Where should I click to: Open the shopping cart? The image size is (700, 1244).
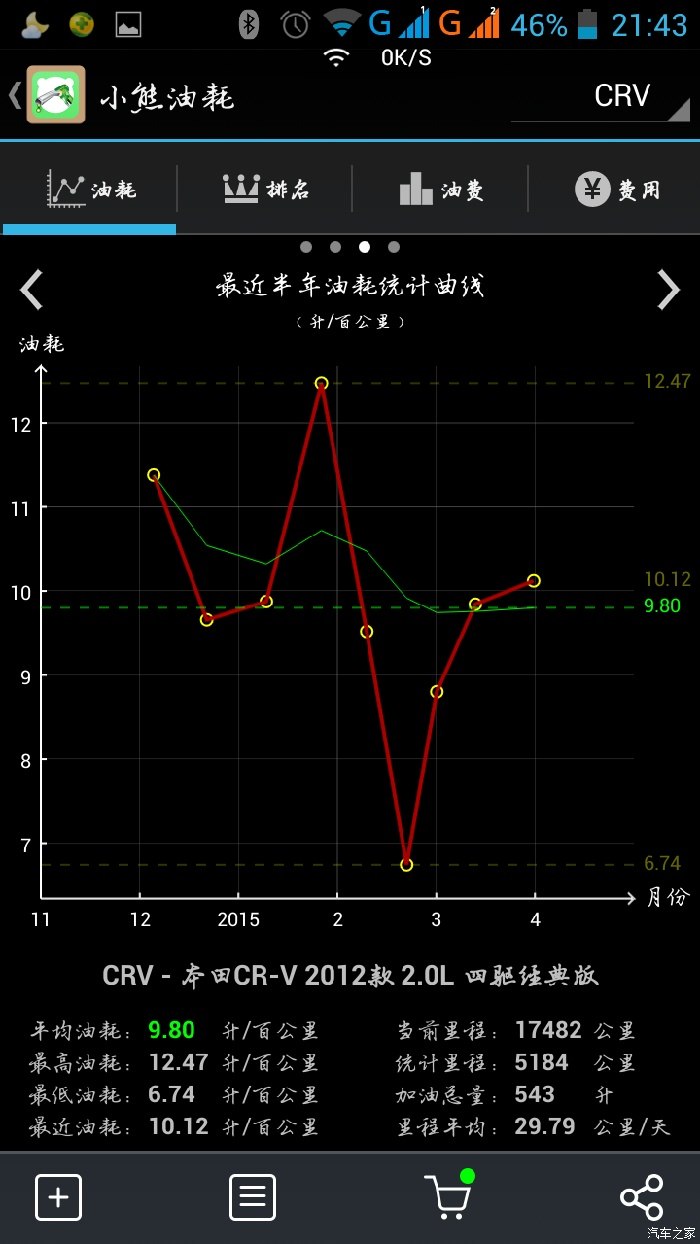click(x=448, y=1195)
